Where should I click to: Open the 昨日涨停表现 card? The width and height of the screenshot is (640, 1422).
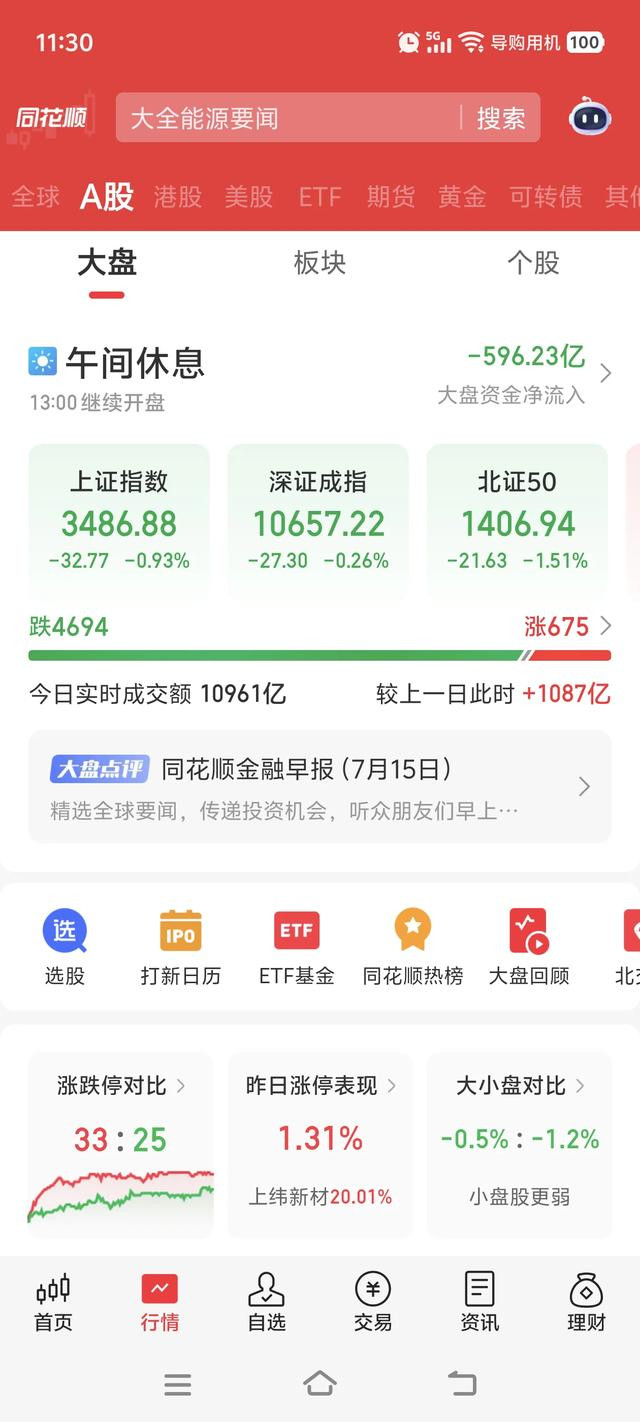tap(320, 1144)
